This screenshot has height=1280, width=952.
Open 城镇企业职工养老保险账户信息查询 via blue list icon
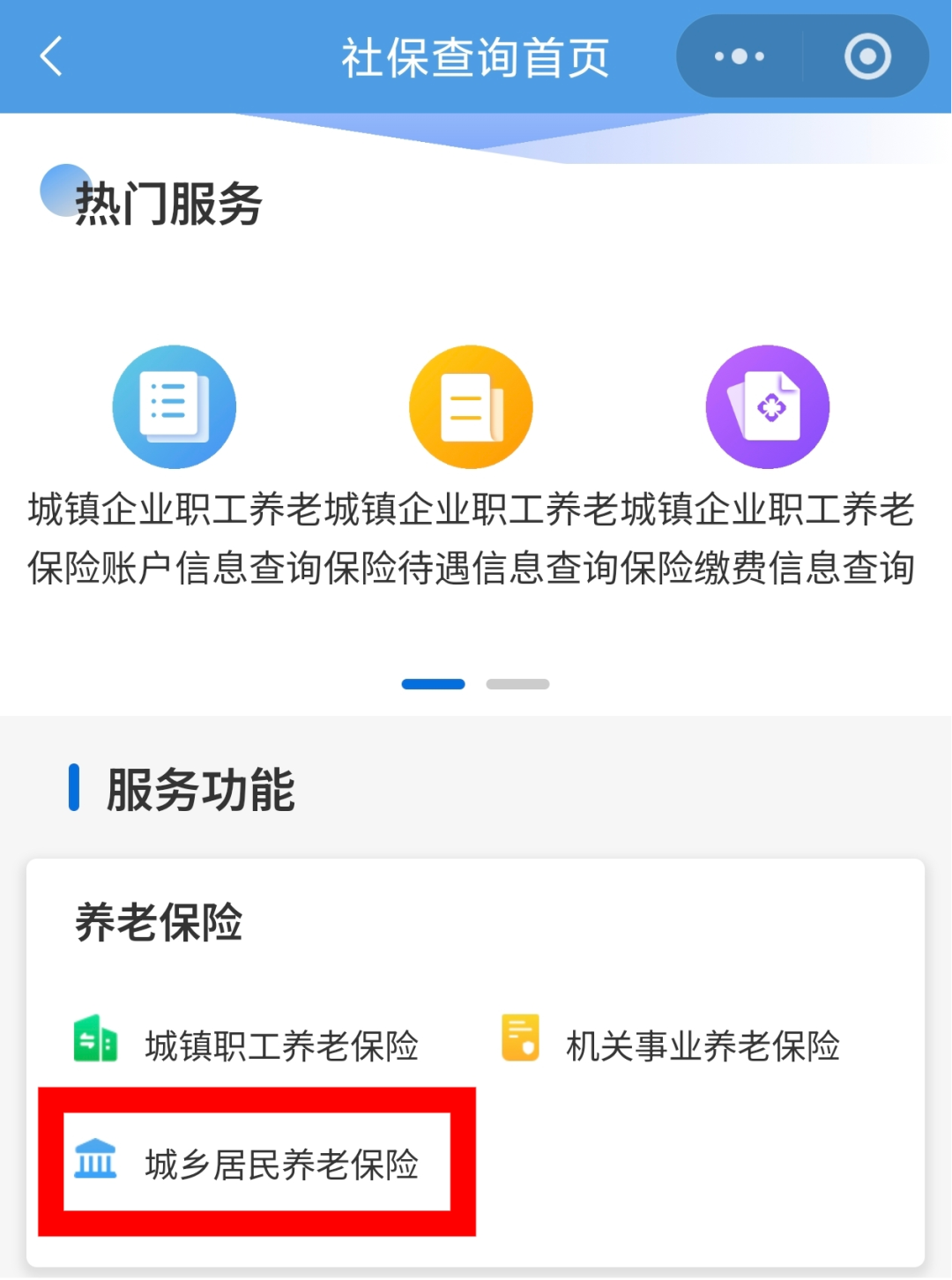[174, 405]
